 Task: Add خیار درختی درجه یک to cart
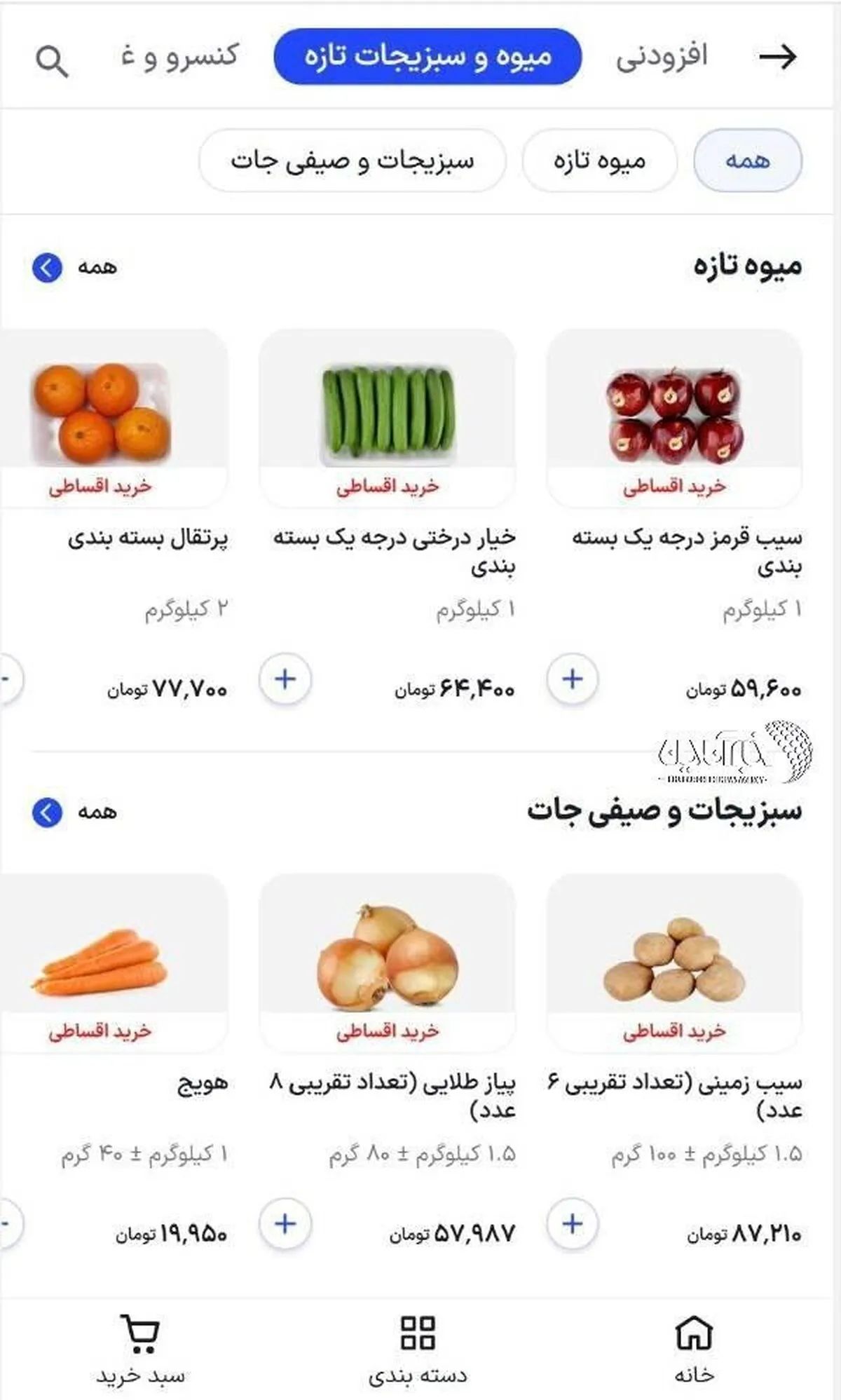point(285,679)
